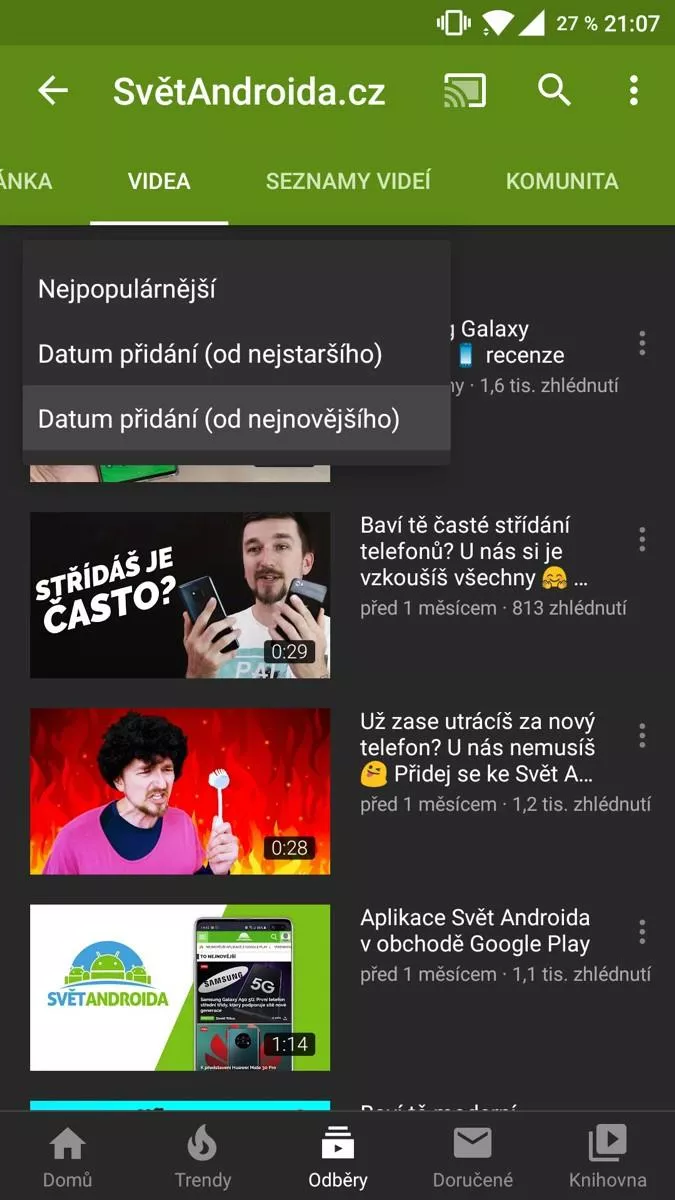675x1200 pixels.
Task: Open the cast to device icon
Action: click(x=465, y=91)
